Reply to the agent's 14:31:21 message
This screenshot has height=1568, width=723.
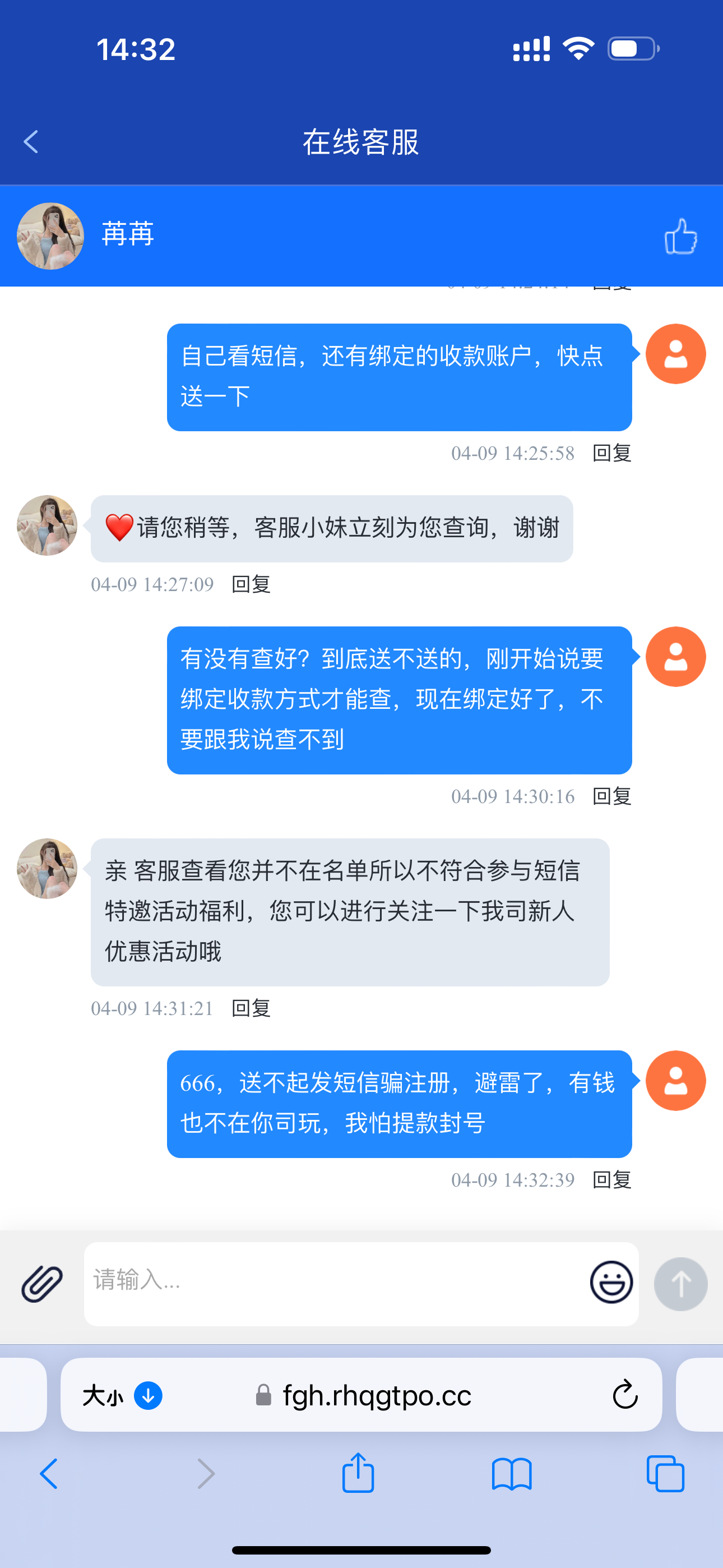click(x=251, y=1009)
